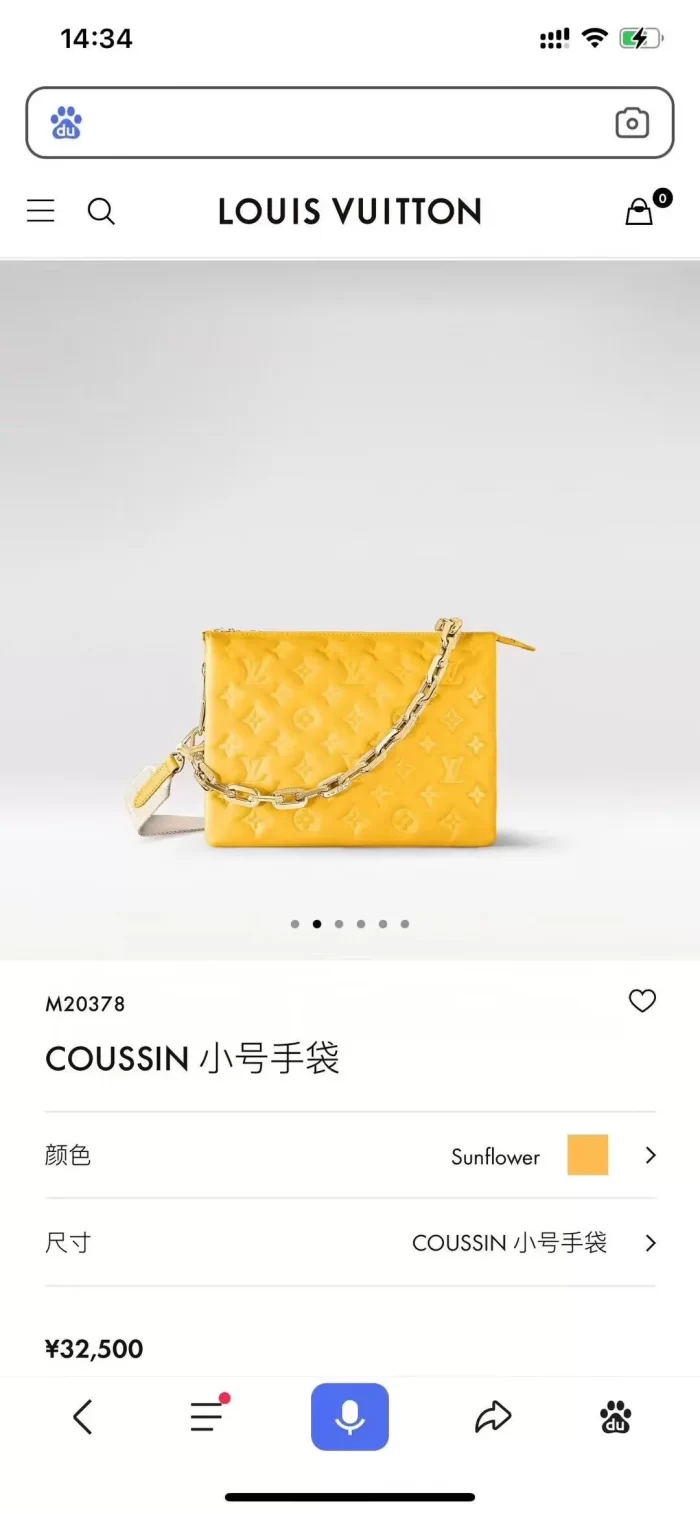Viewport: 700px width, 1515px height.
Task: Open the shopping bag
Action: point(640,211)
